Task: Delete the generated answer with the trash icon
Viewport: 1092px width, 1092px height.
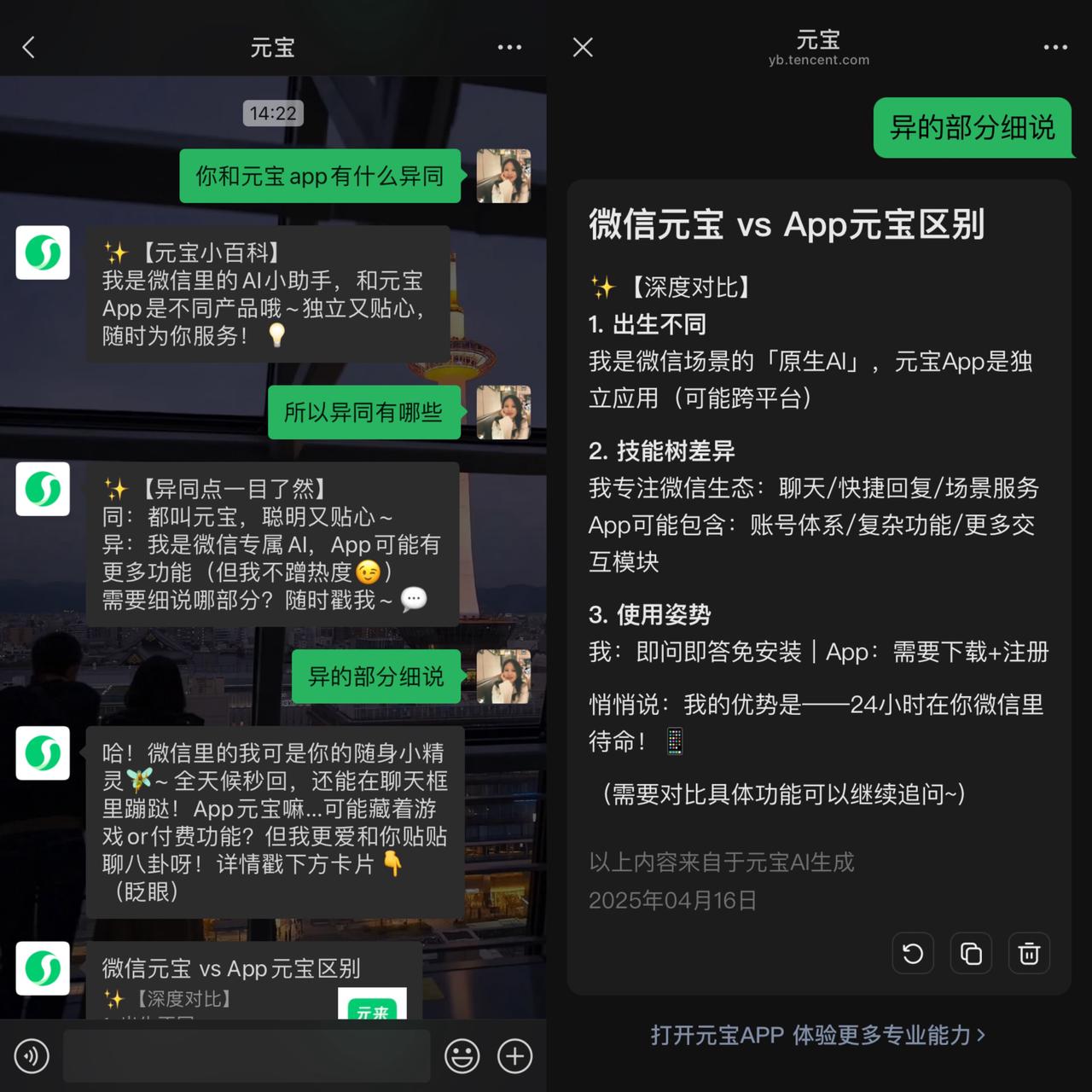Action: click(x=1029, y=953)
